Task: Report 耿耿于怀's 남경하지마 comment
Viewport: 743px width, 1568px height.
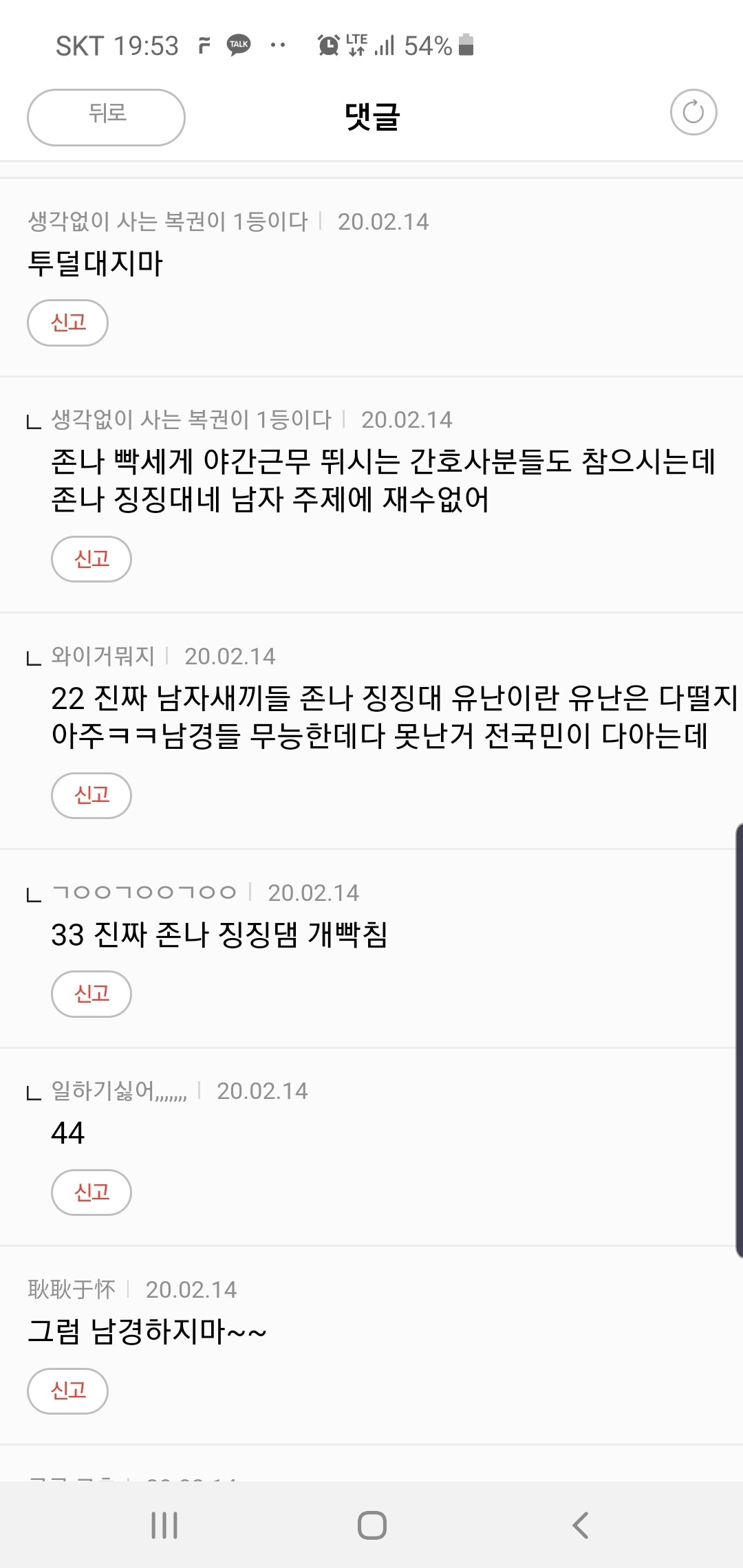Action: [x=67, y=1391]
